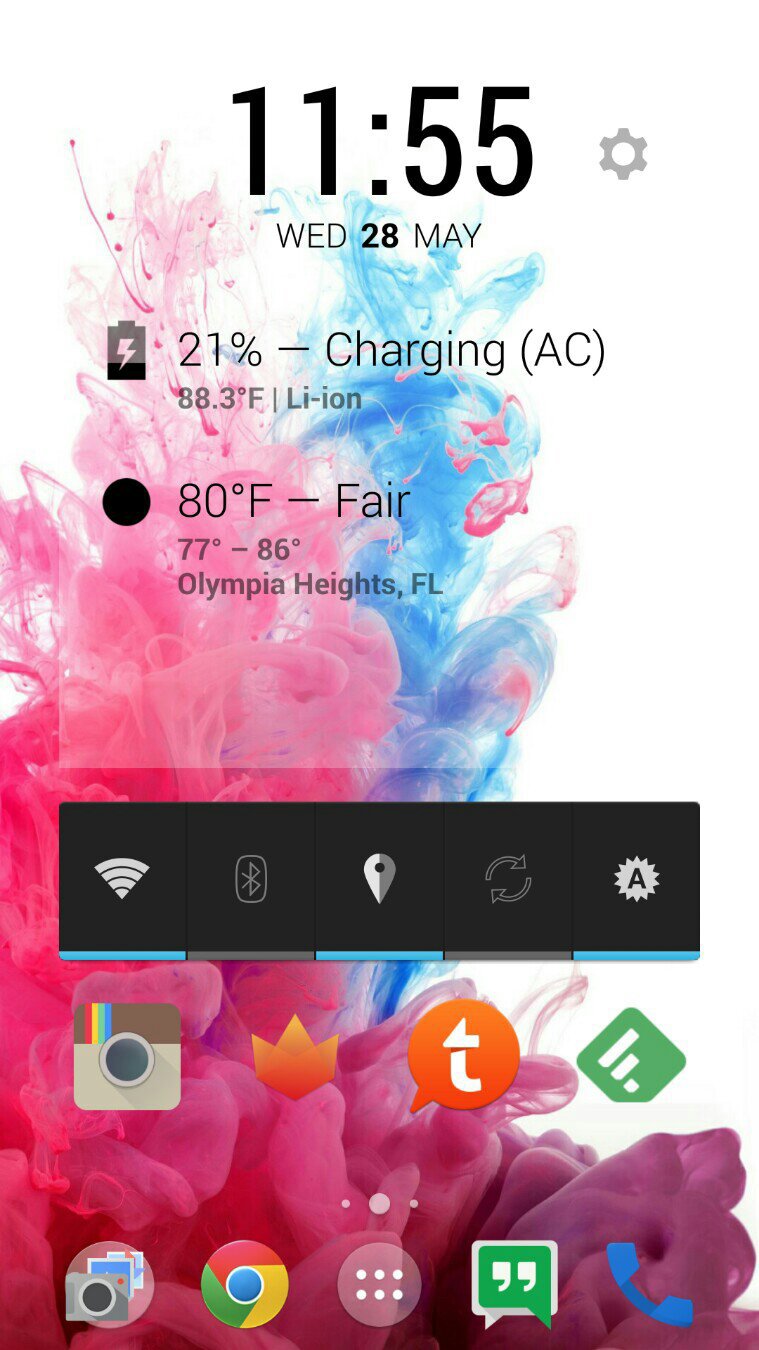Open the Tapatalk app
759x1350 pixels.
463,1056
